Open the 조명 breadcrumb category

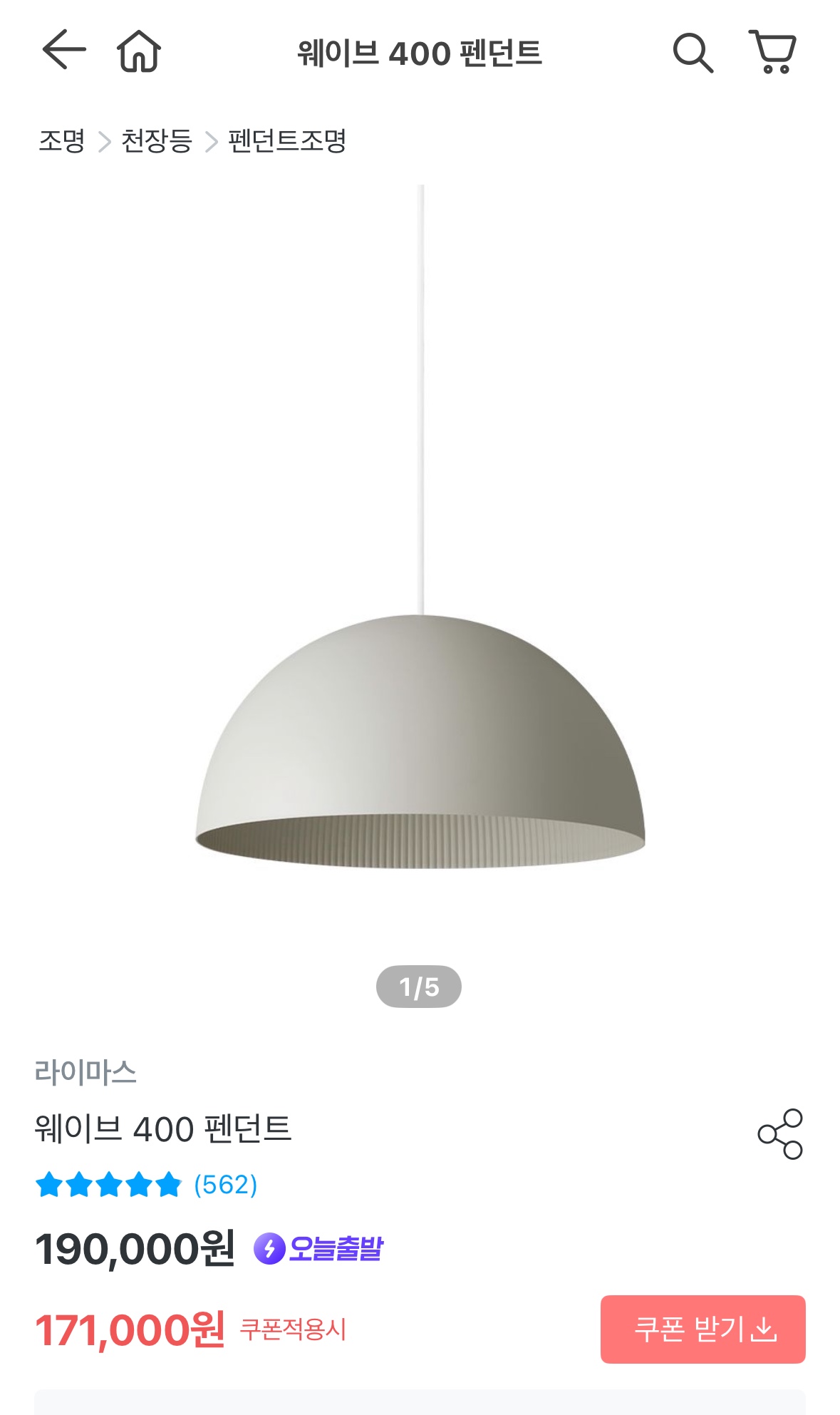pyautogui.click(x=62, y=141)
